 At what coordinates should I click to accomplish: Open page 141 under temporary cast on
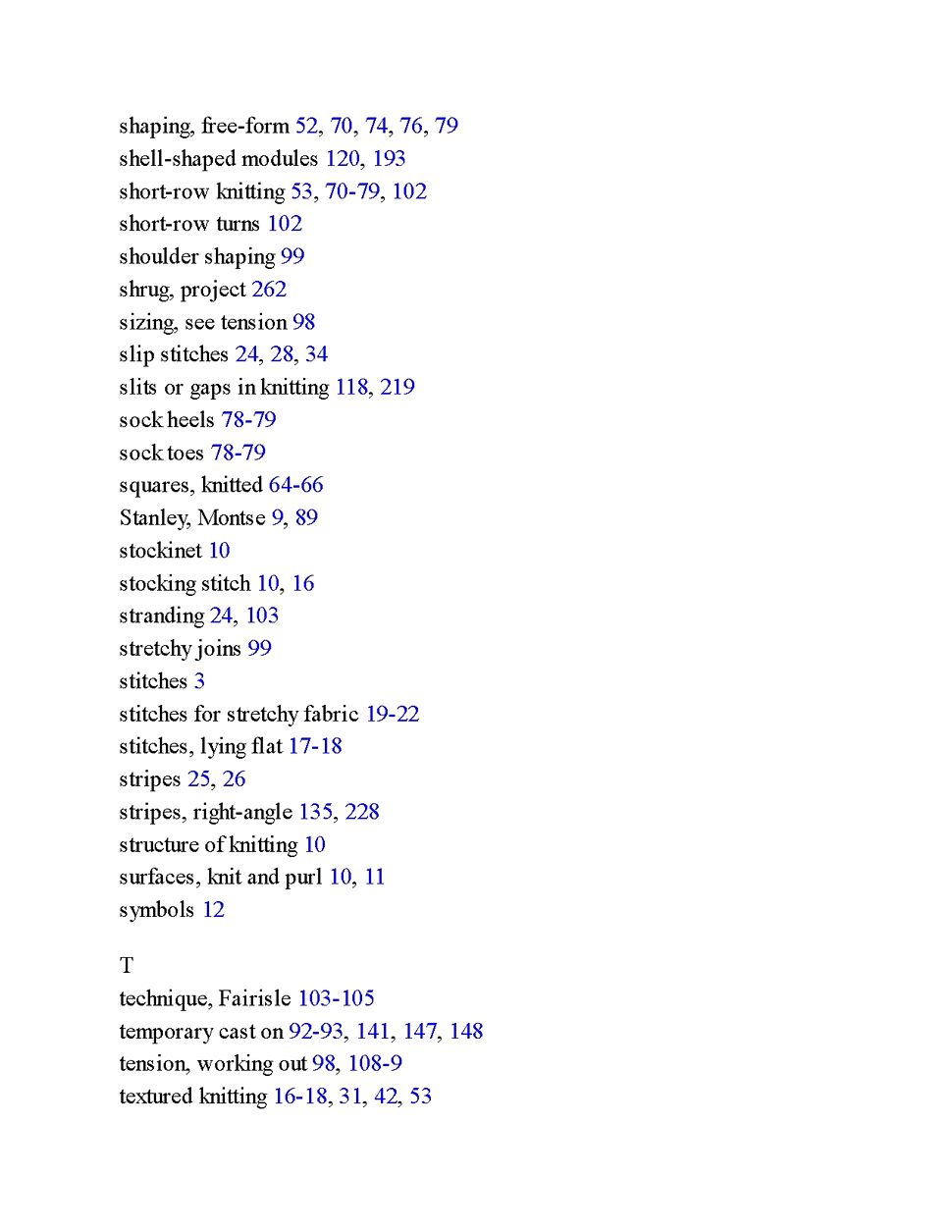coord(373,1032)
